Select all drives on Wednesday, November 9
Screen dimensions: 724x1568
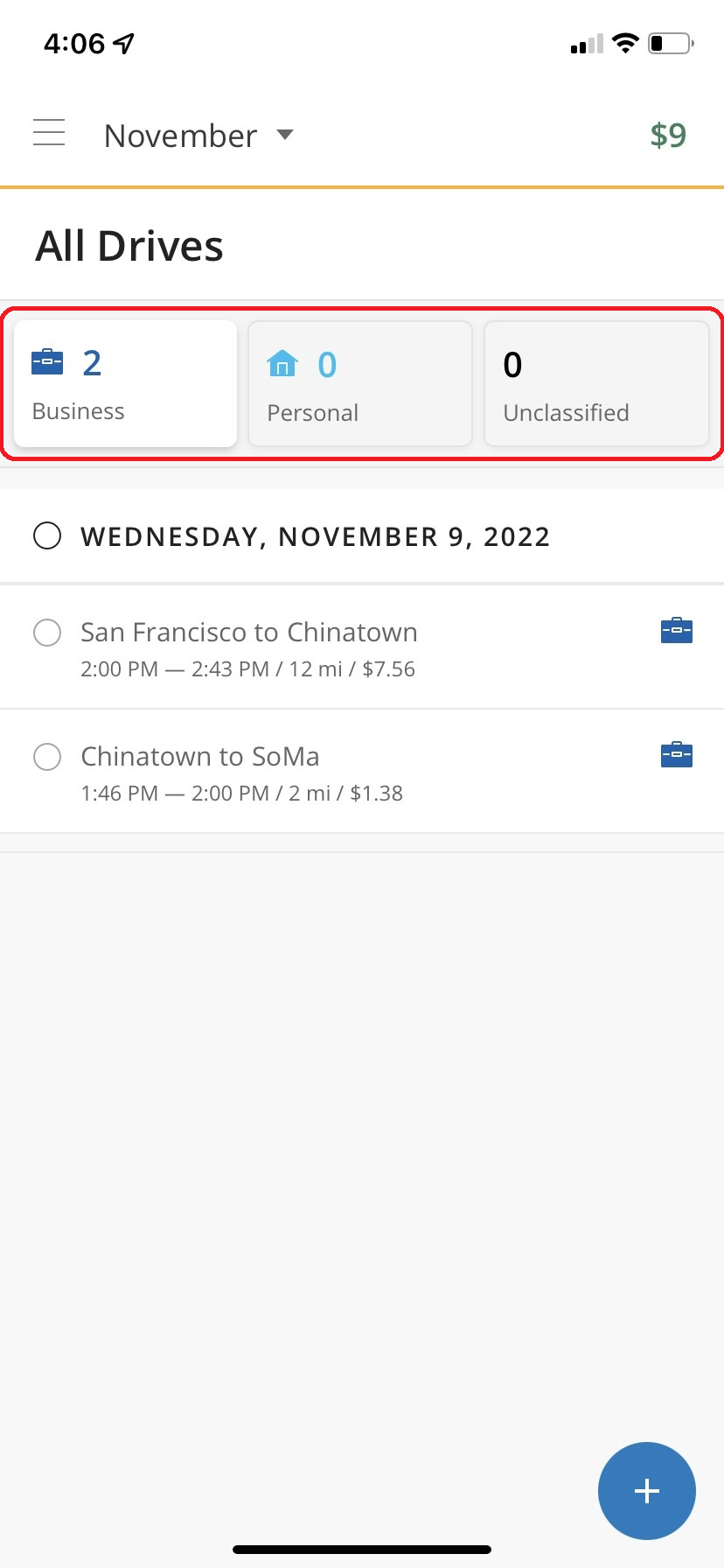click(47, 535)
